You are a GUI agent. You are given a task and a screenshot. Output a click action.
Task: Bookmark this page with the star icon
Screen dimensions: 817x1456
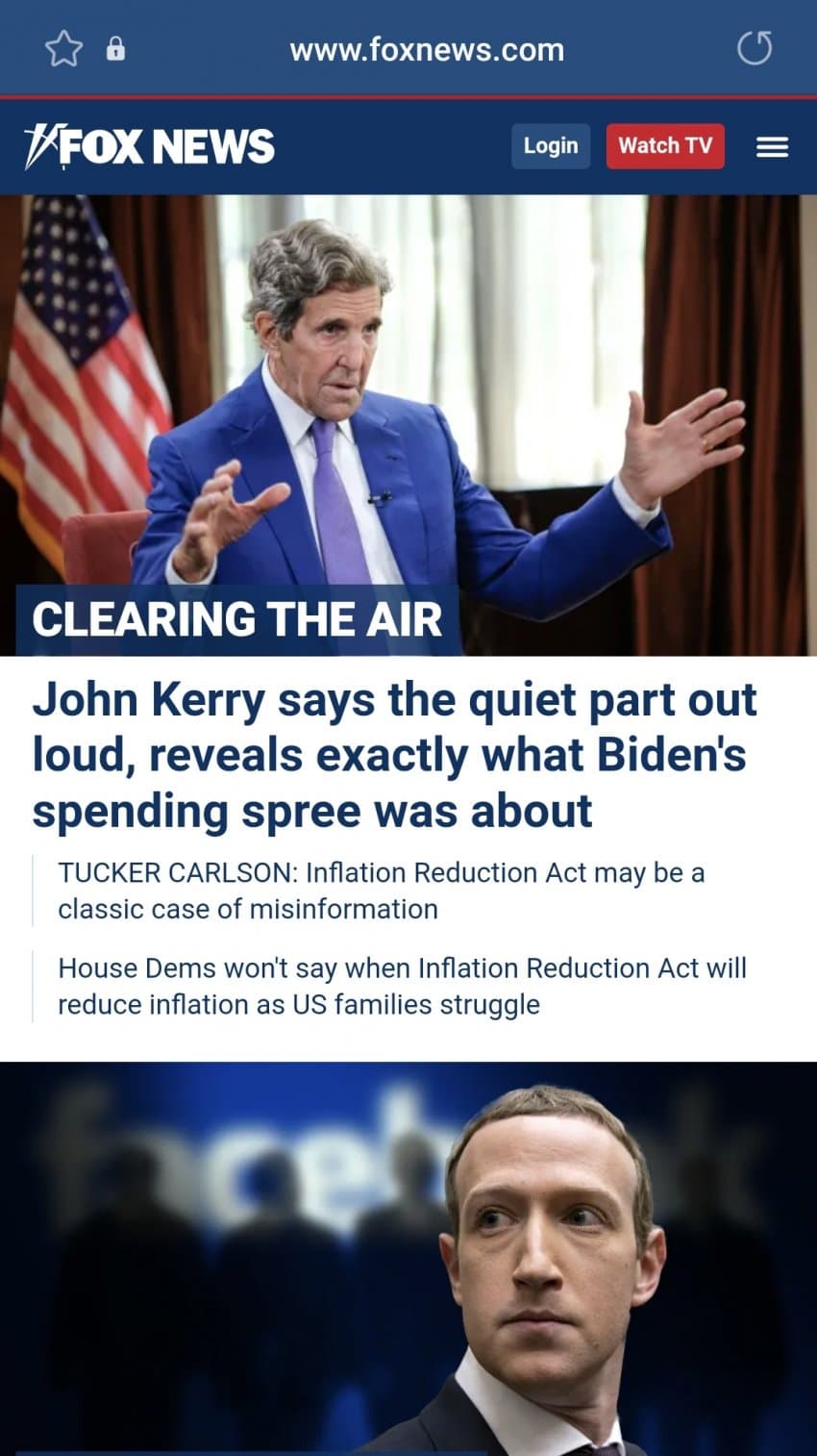point(63,48)
